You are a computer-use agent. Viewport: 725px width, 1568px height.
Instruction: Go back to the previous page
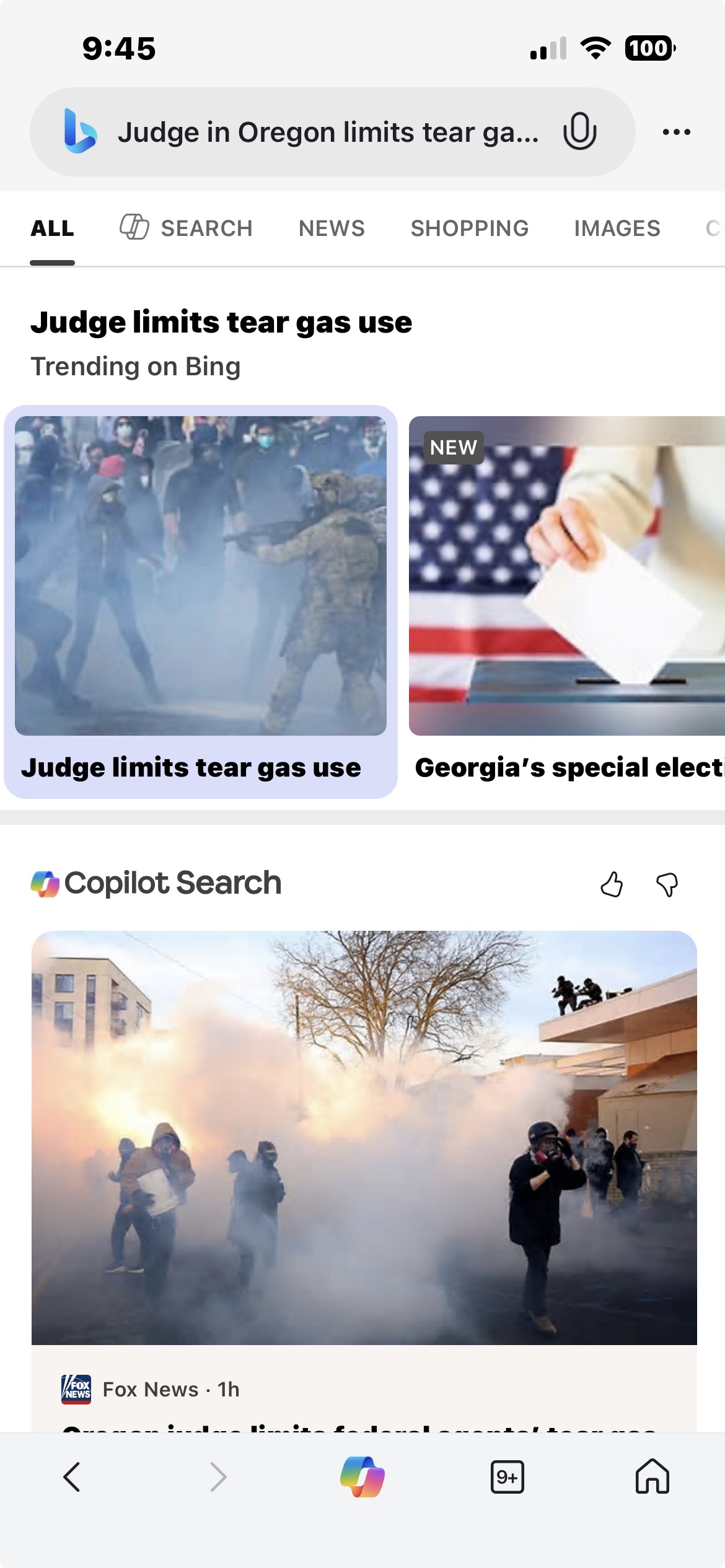coord(72,1476)
